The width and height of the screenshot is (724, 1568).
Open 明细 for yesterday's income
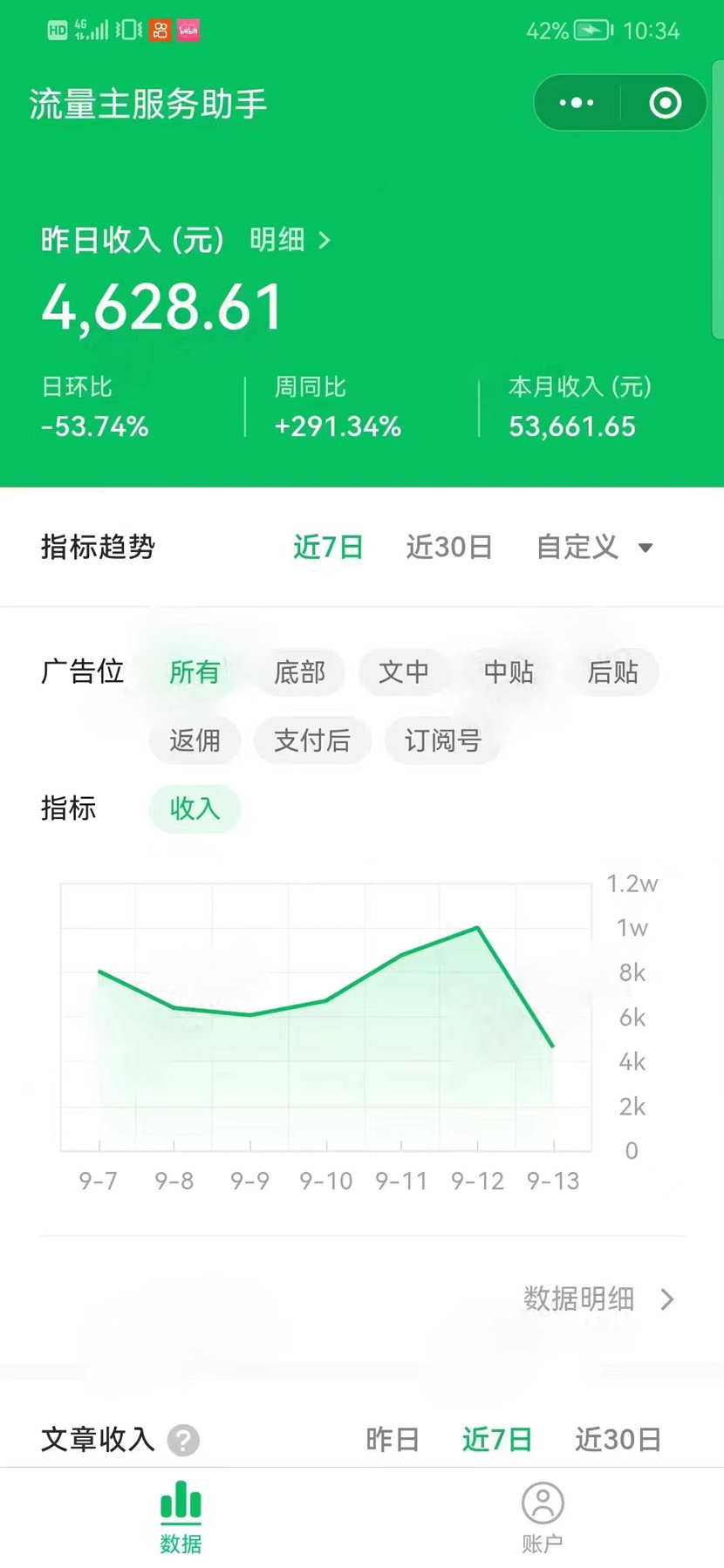click(290, 240)
